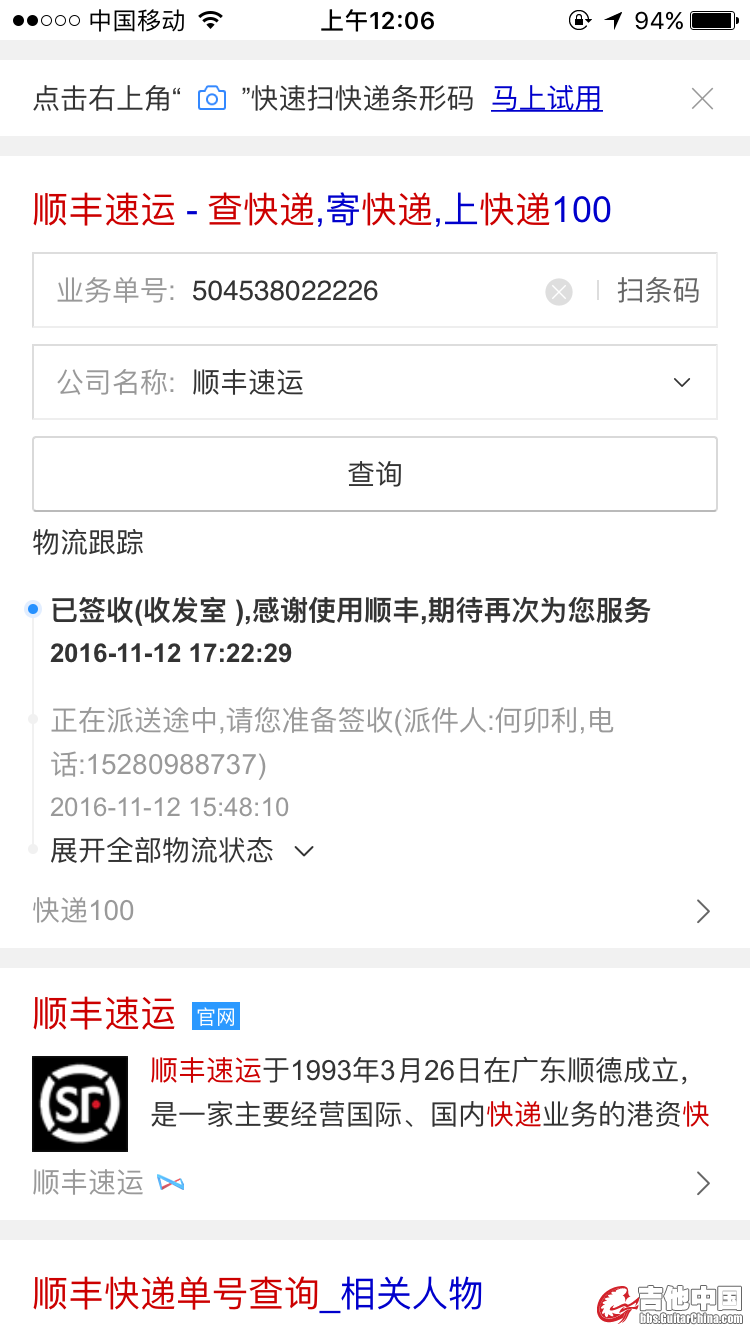Open the 顺丰速运 查快递 search result title
The height and width of the screenshot is (1334, 750).
click(x=321, y=210)
